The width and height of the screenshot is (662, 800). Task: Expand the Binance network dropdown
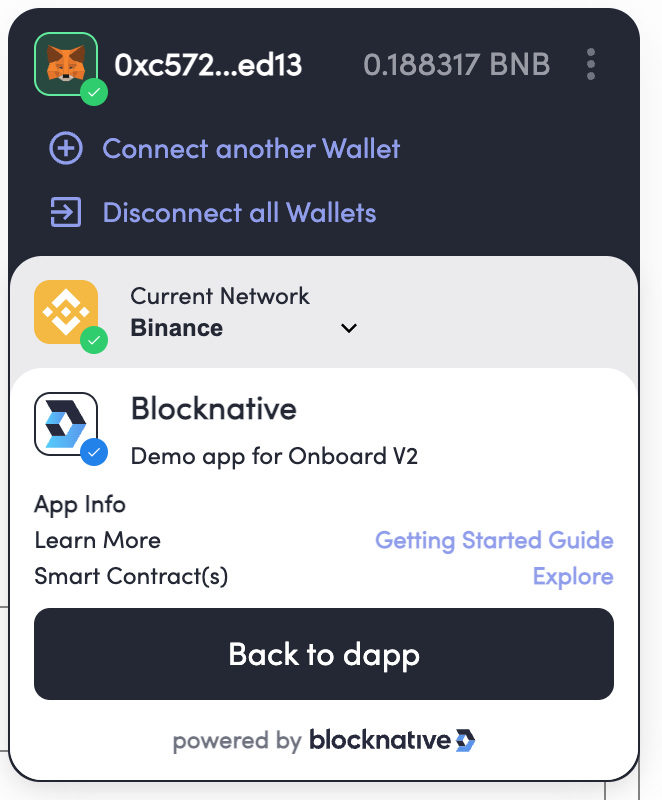pos(348,328)
